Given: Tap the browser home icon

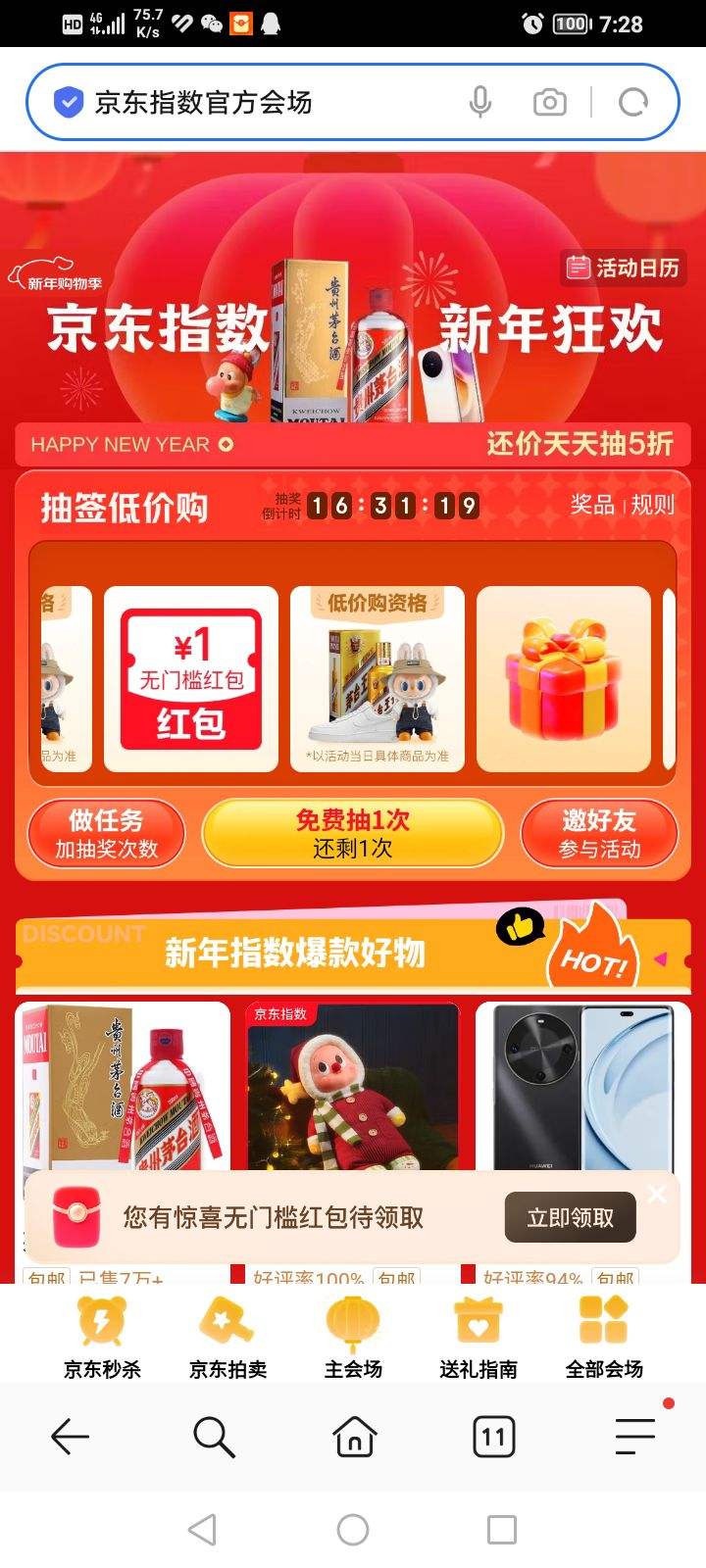Looking at the screenshot, I should [x=353, y=1437].
